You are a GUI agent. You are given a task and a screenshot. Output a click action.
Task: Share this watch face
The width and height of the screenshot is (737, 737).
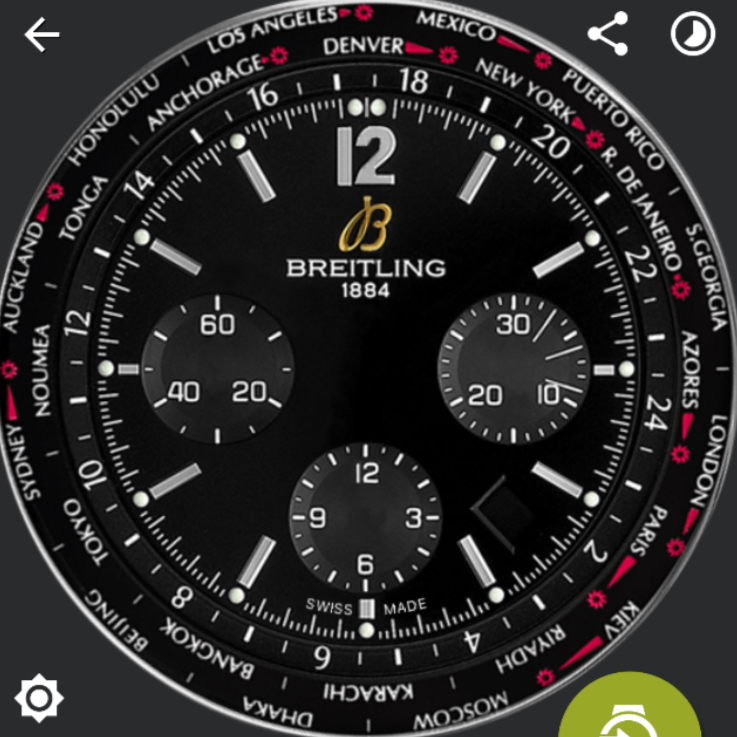pos(607,34)
